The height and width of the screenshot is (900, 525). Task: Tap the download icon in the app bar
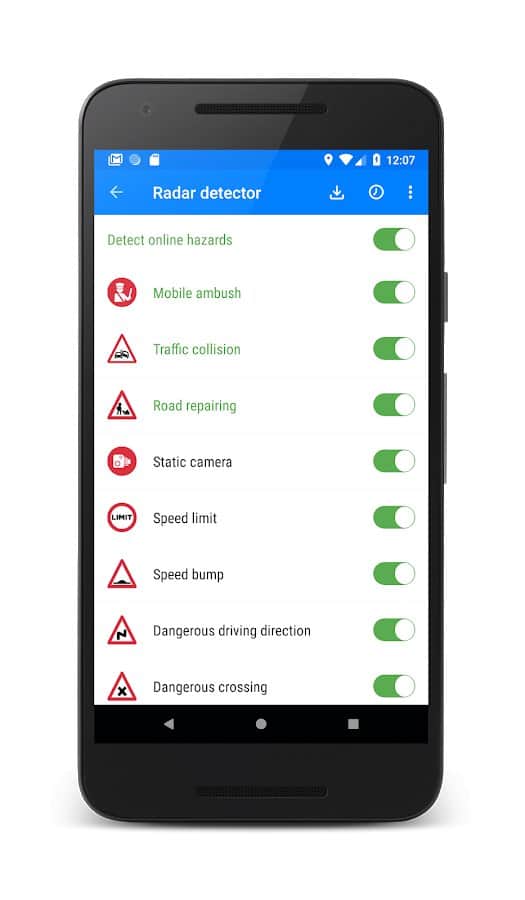tap(337, 192)
